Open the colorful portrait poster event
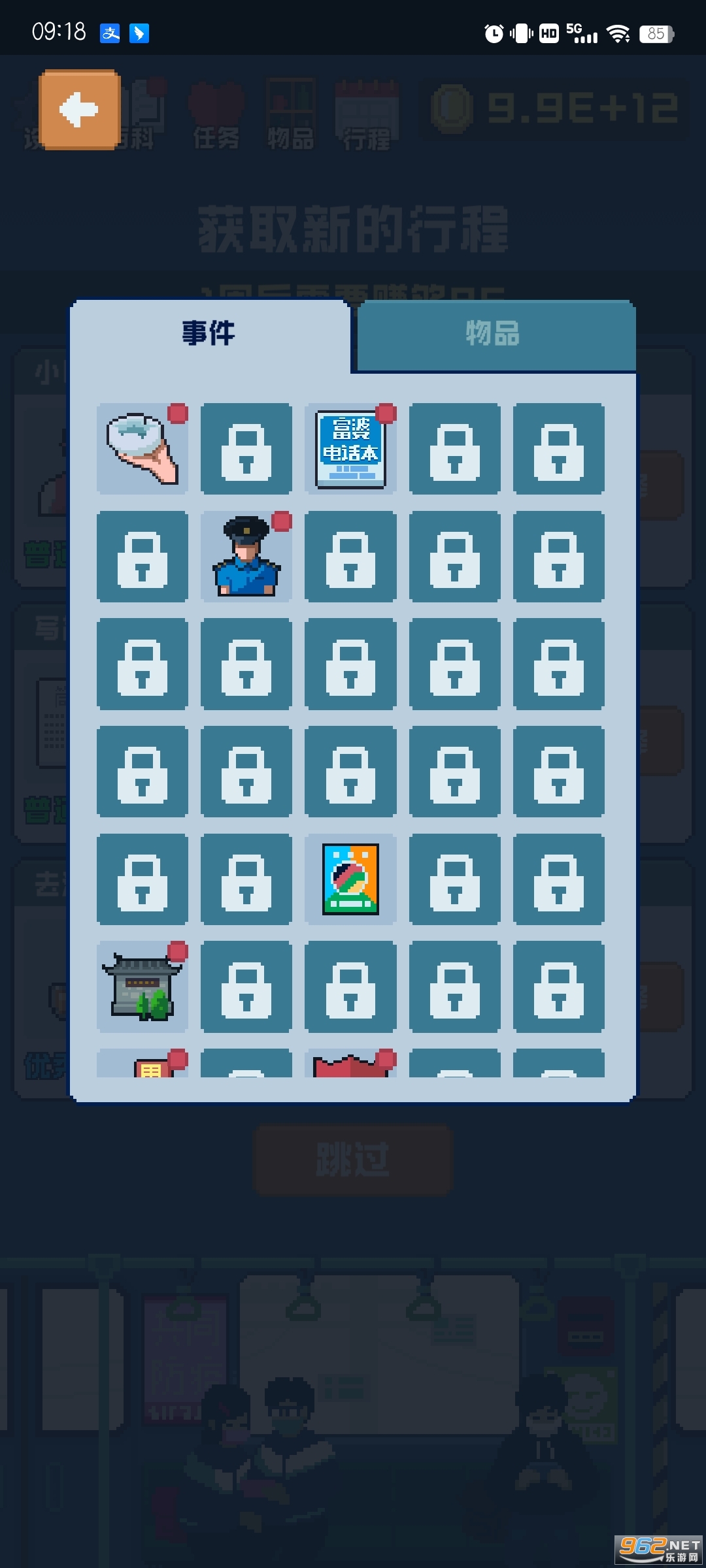The height and width of the screenshot is (1568, 706). [x=350, y=879]
